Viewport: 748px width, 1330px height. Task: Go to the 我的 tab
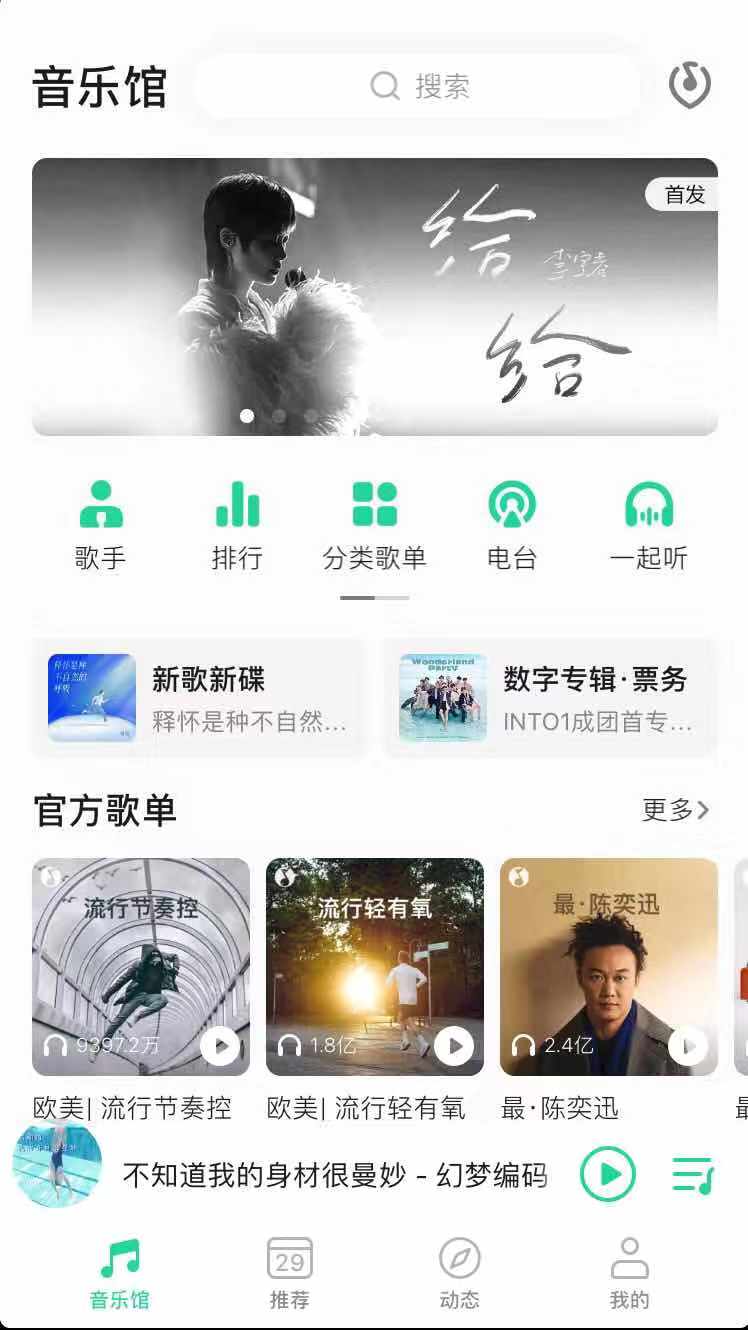pos(629,1272)
